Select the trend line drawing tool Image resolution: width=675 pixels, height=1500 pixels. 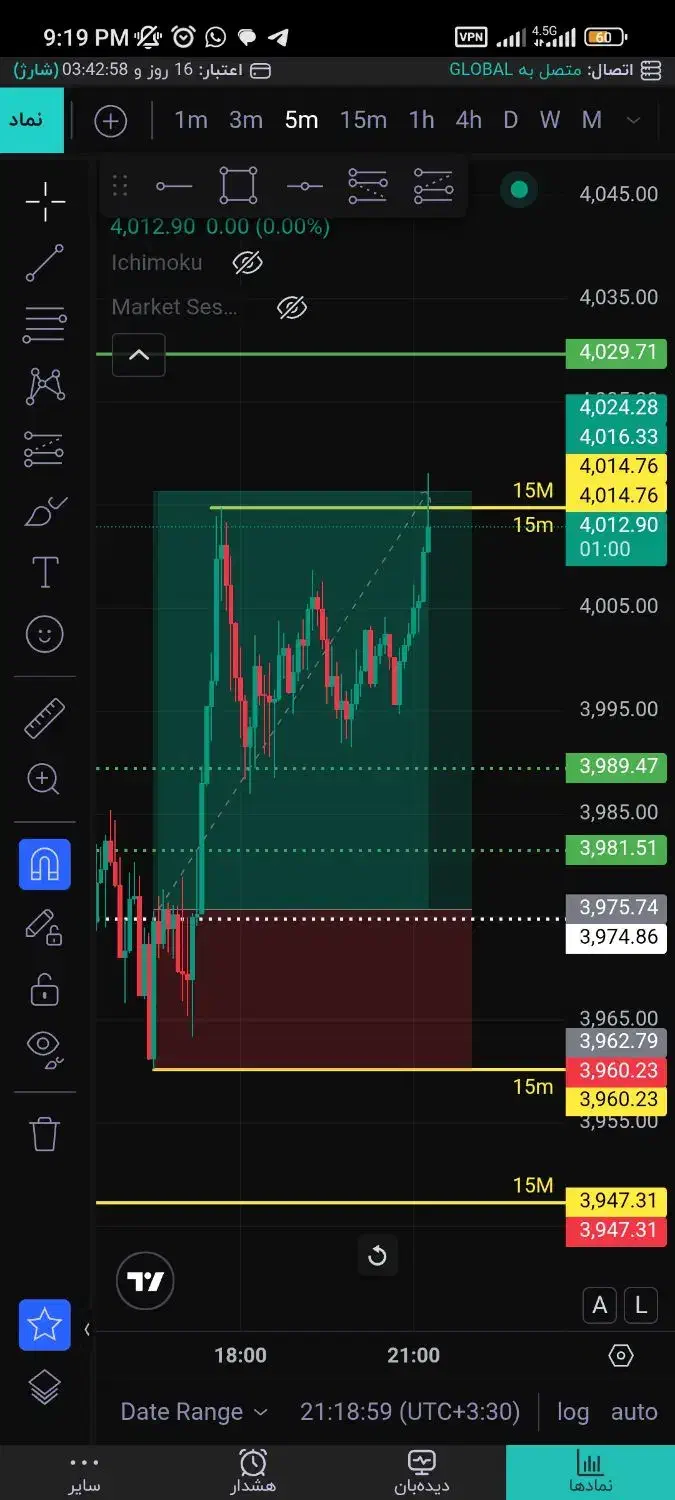45,263
